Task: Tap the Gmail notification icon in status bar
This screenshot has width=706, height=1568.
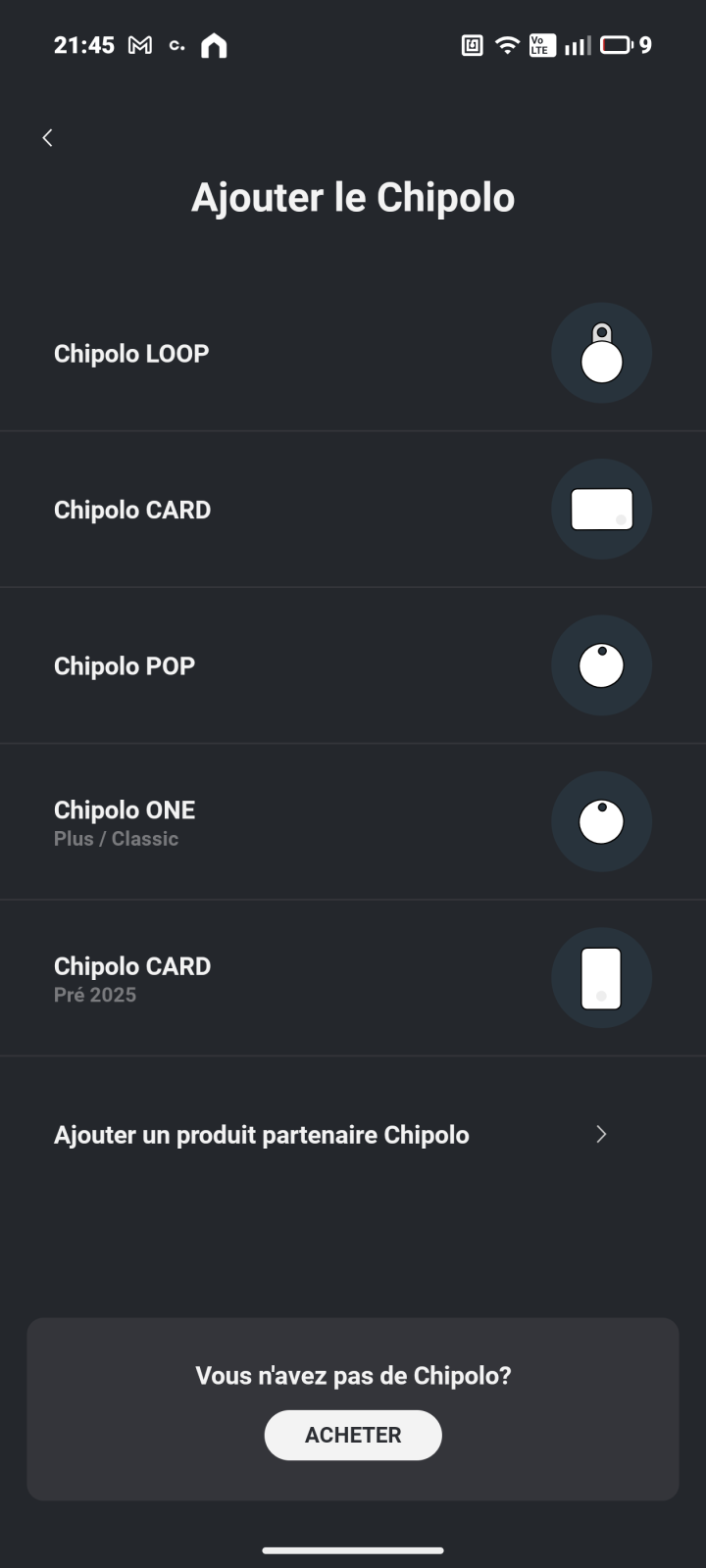Action: (x=140, y=44)
